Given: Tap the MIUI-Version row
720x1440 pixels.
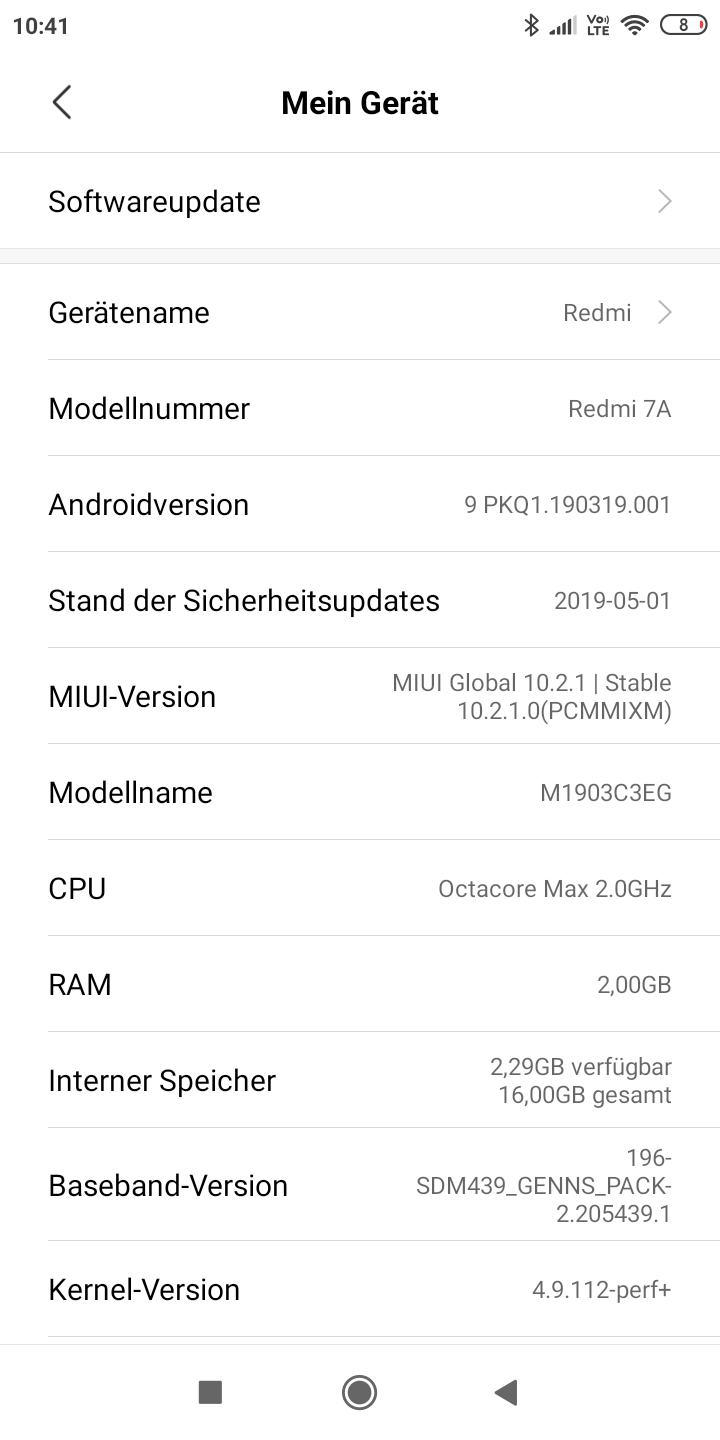Looking at the screenshot, I should click(360, 696).
